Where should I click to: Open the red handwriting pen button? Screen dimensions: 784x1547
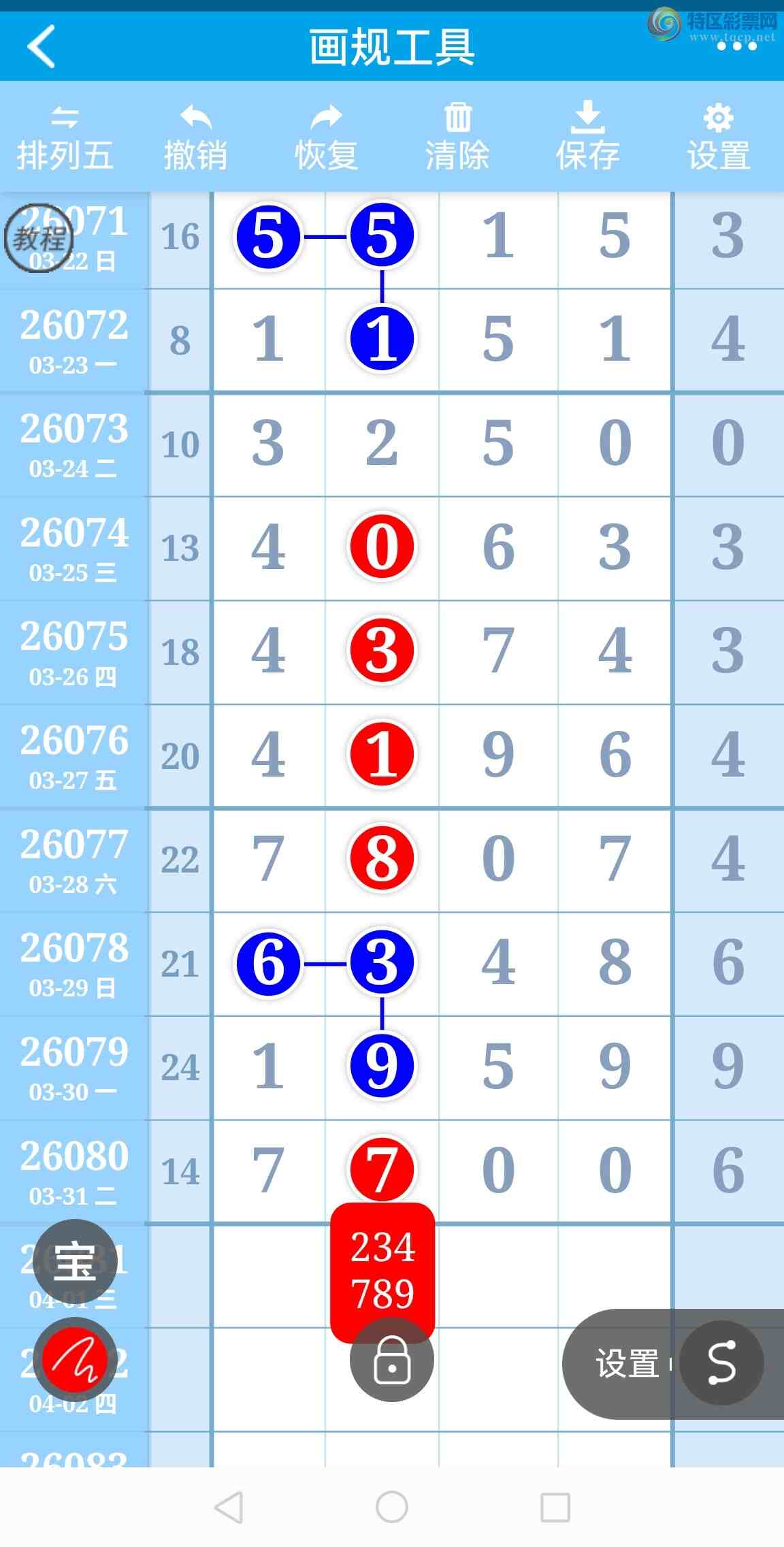[75, 1358]
